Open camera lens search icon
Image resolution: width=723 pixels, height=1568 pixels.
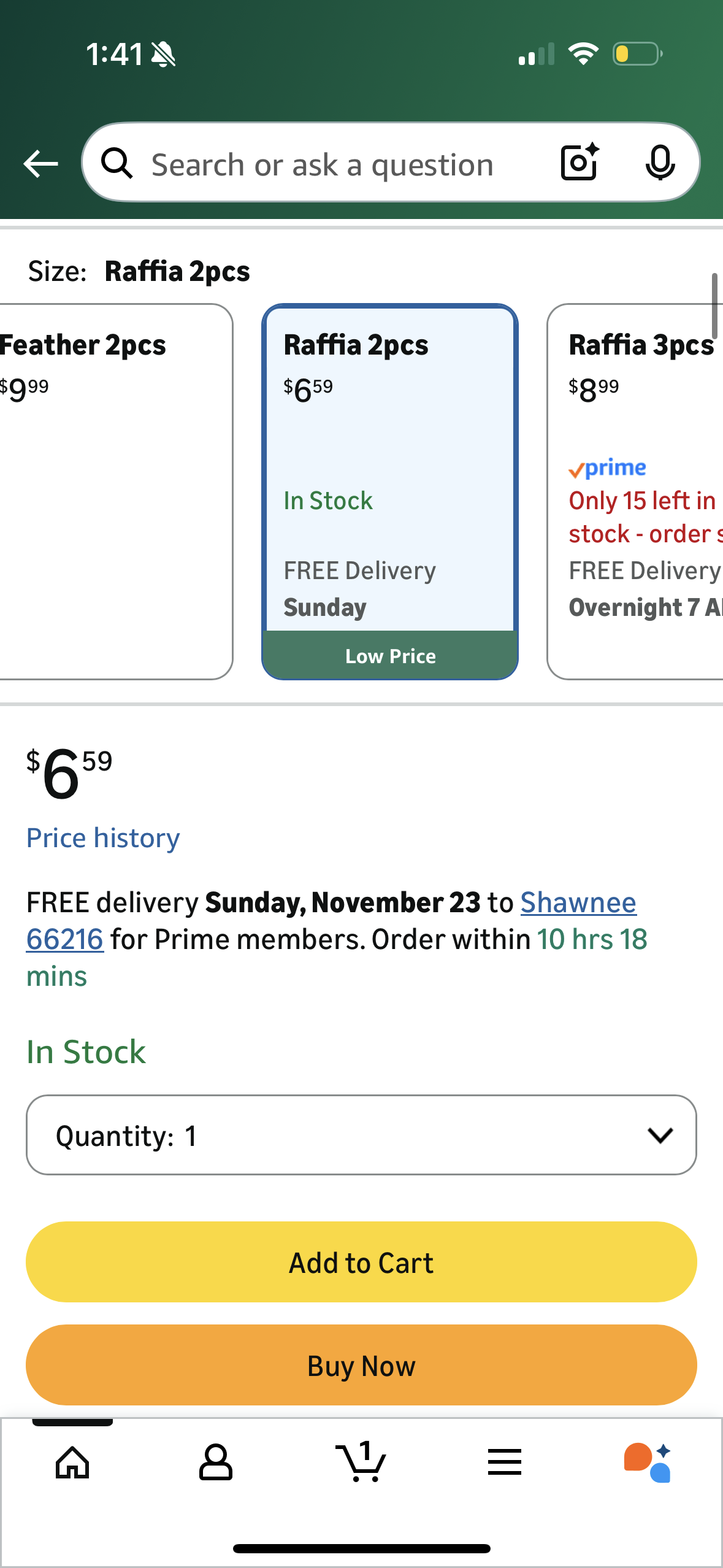click(580, 163)
